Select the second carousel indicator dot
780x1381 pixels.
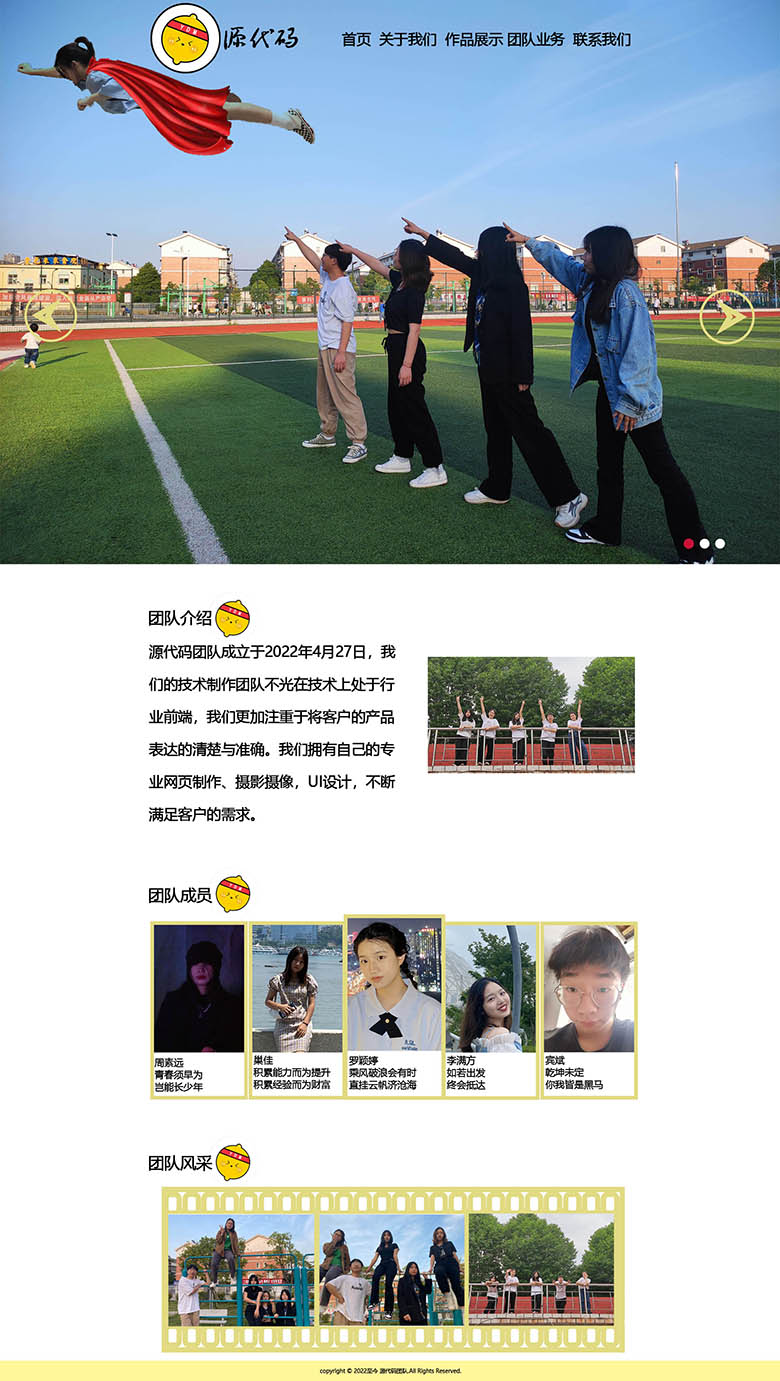tap(704, 544)
